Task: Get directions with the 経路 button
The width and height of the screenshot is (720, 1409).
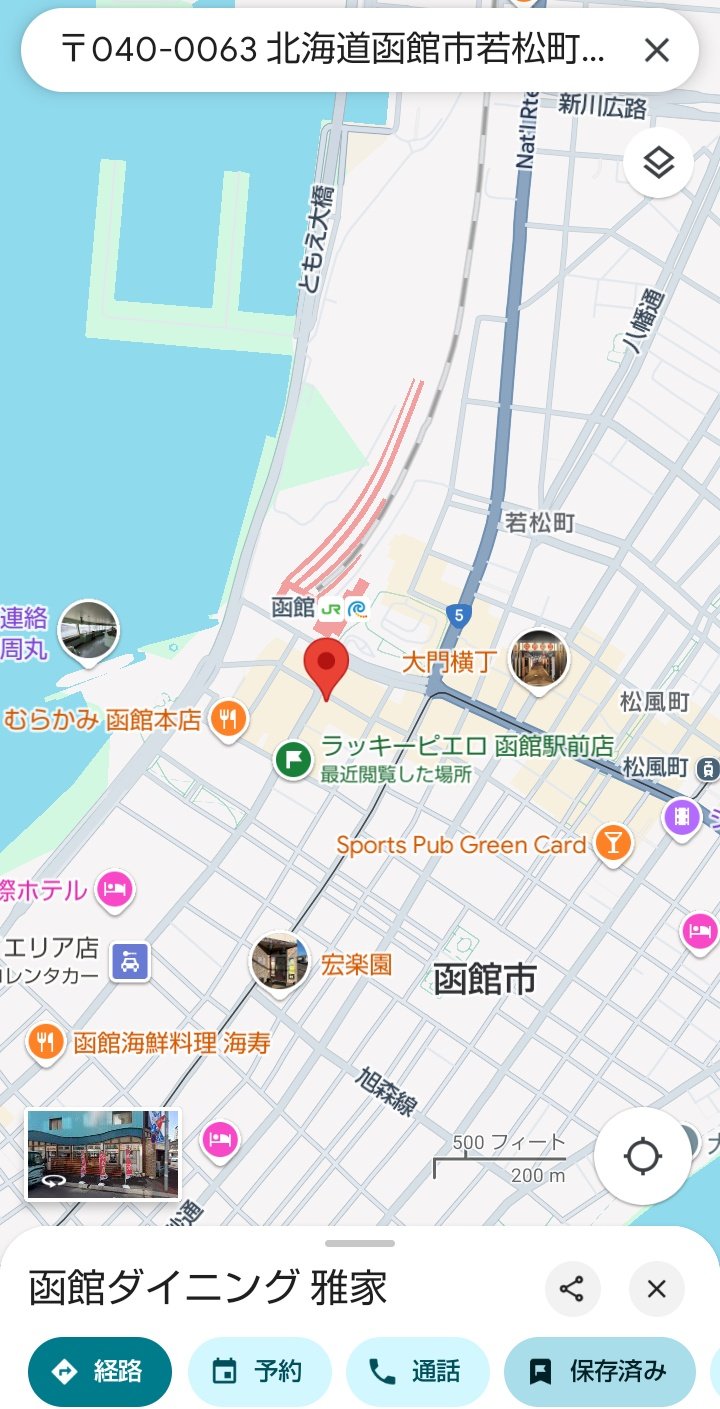Action: (x=100, y=1371)
